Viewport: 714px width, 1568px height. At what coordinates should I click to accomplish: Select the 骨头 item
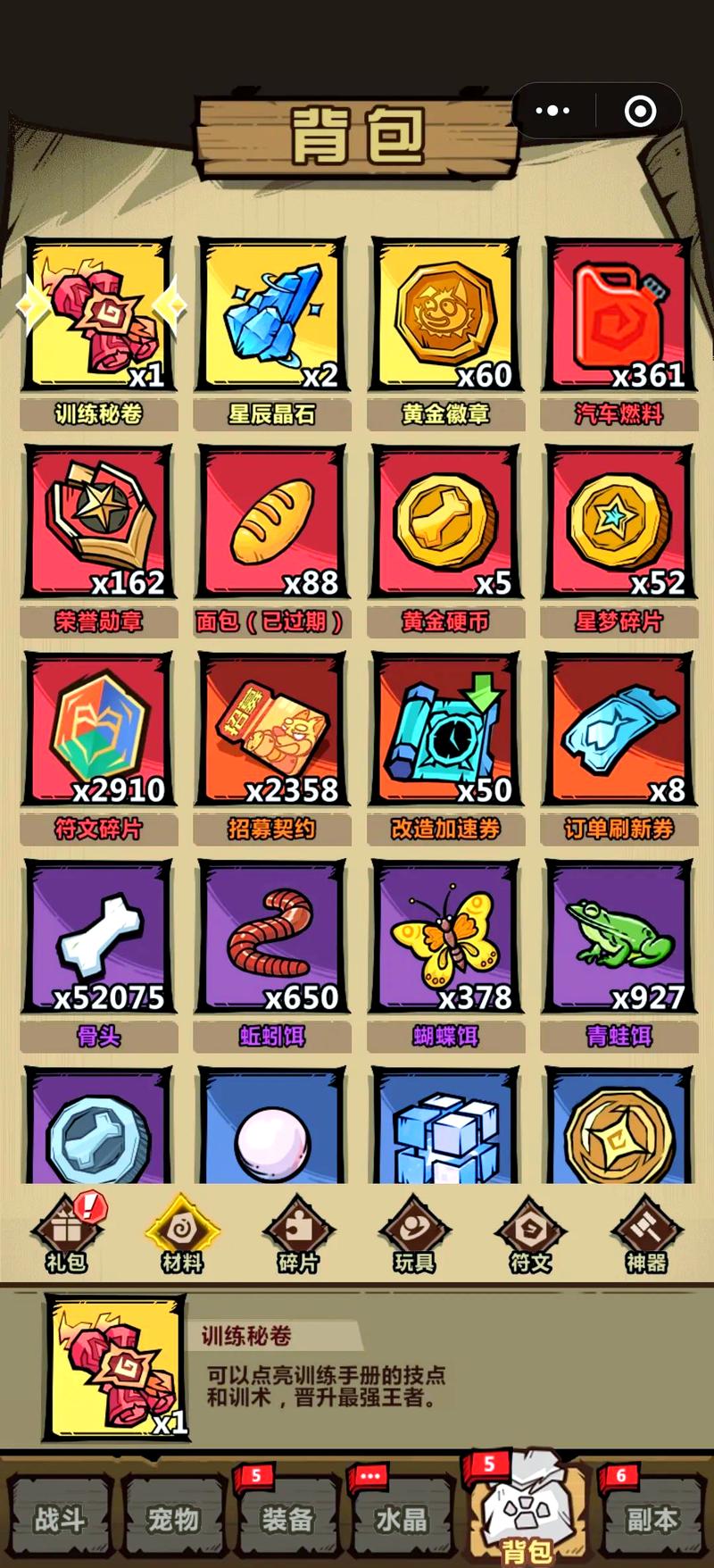click(x=99, y=938)
